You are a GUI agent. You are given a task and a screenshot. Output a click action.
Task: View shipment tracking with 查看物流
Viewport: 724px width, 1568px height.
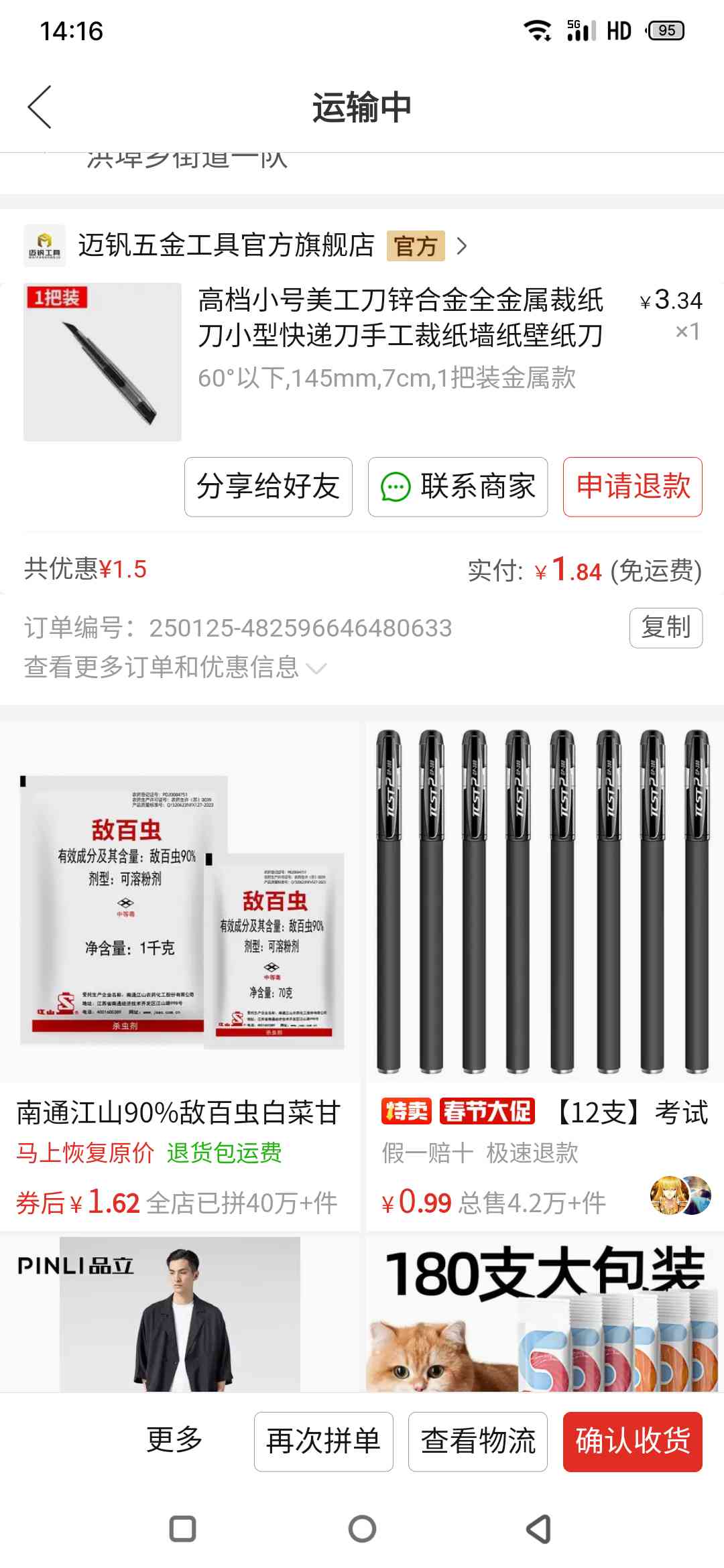coord(478,1441)
